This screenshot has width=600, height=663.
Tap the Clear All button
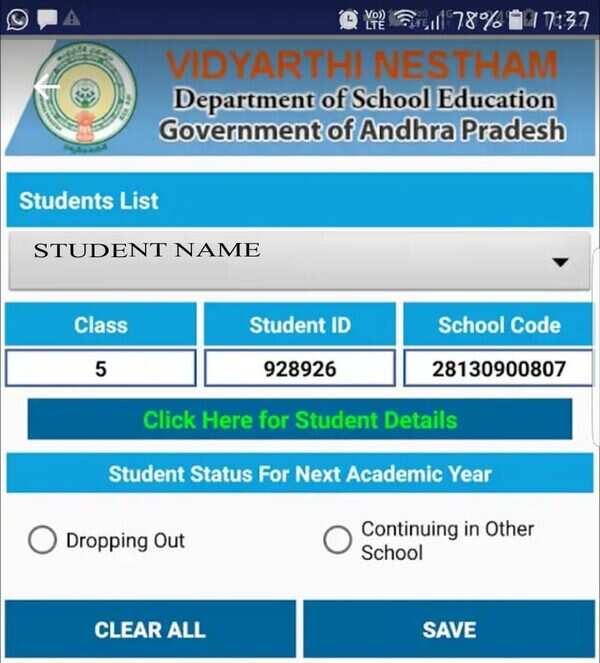click(150, 630)
